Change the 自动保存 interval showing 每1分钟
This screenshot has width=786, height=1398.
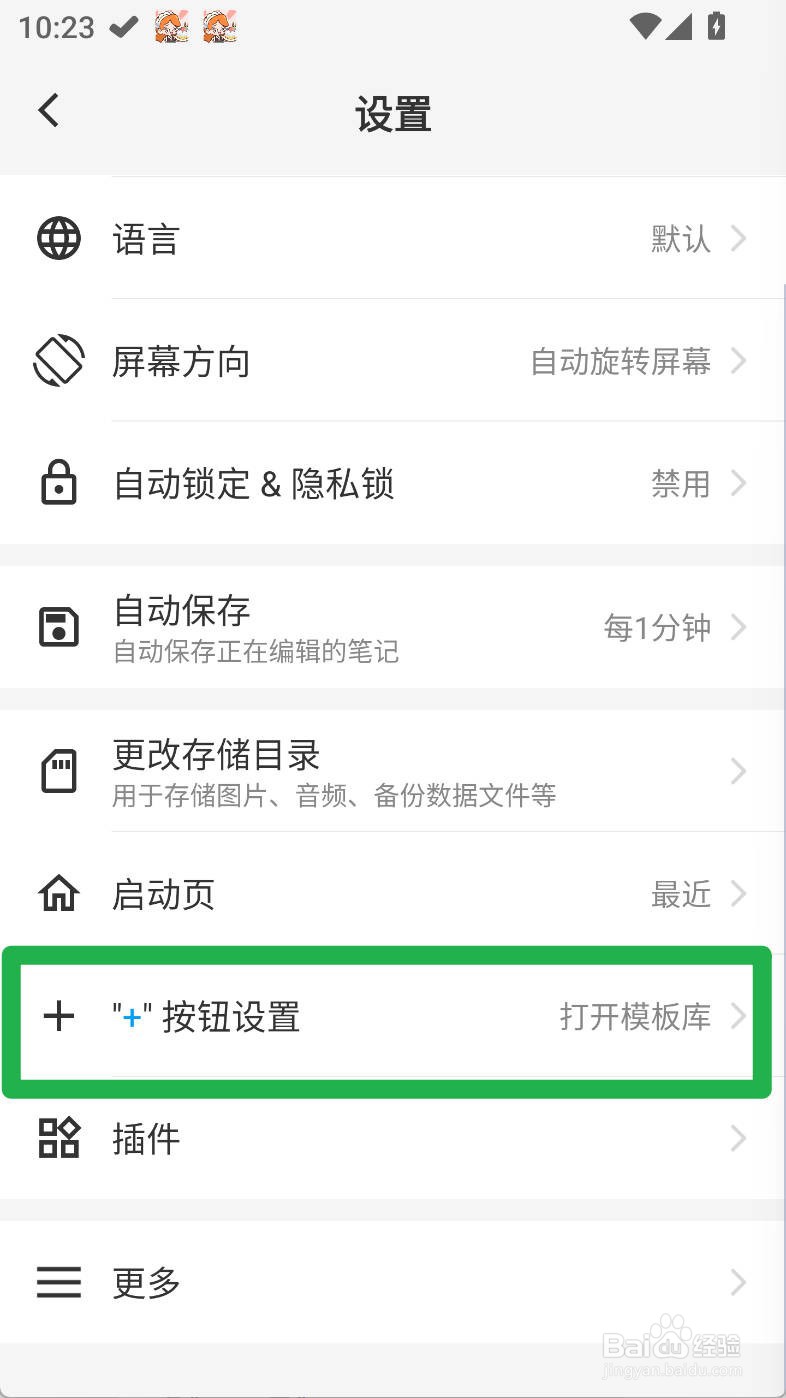click(657, 628)
